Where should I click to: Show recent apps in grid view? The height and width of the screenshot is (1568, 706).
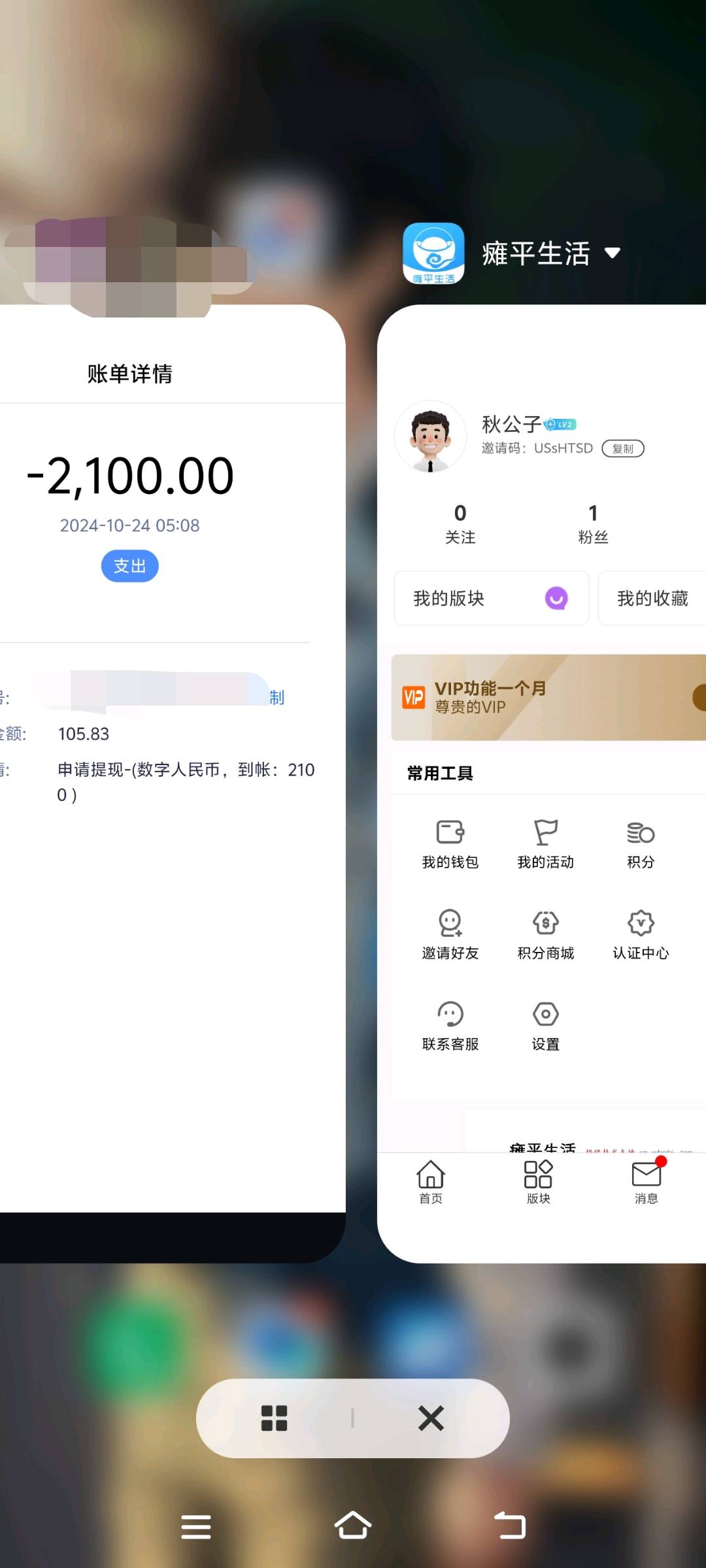(x=274, y=1418)
